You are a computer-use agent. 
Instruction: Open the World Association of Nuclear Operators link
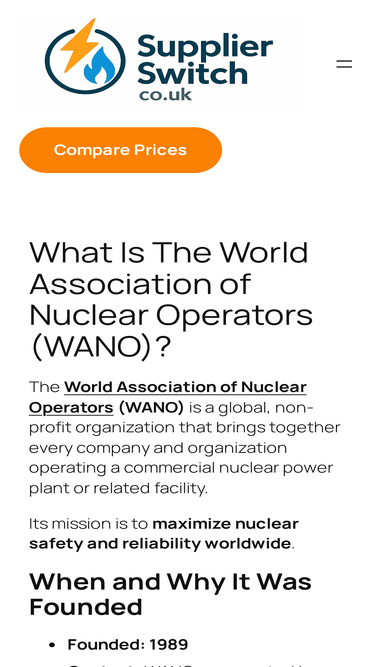pyautogui.click(x=168, y=397)
